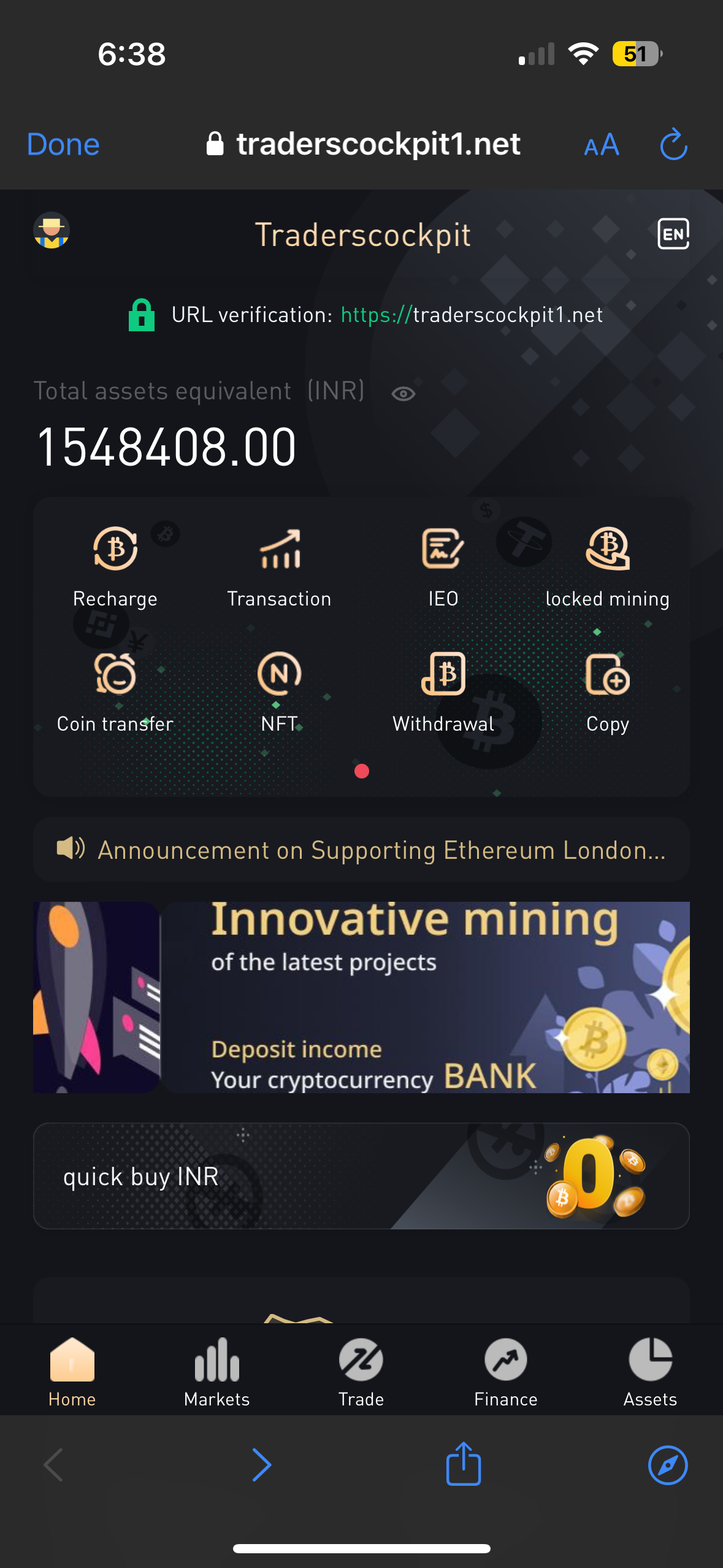Hide total assets with the eye icon
723x1568 pixels.
tap(403, 393)
